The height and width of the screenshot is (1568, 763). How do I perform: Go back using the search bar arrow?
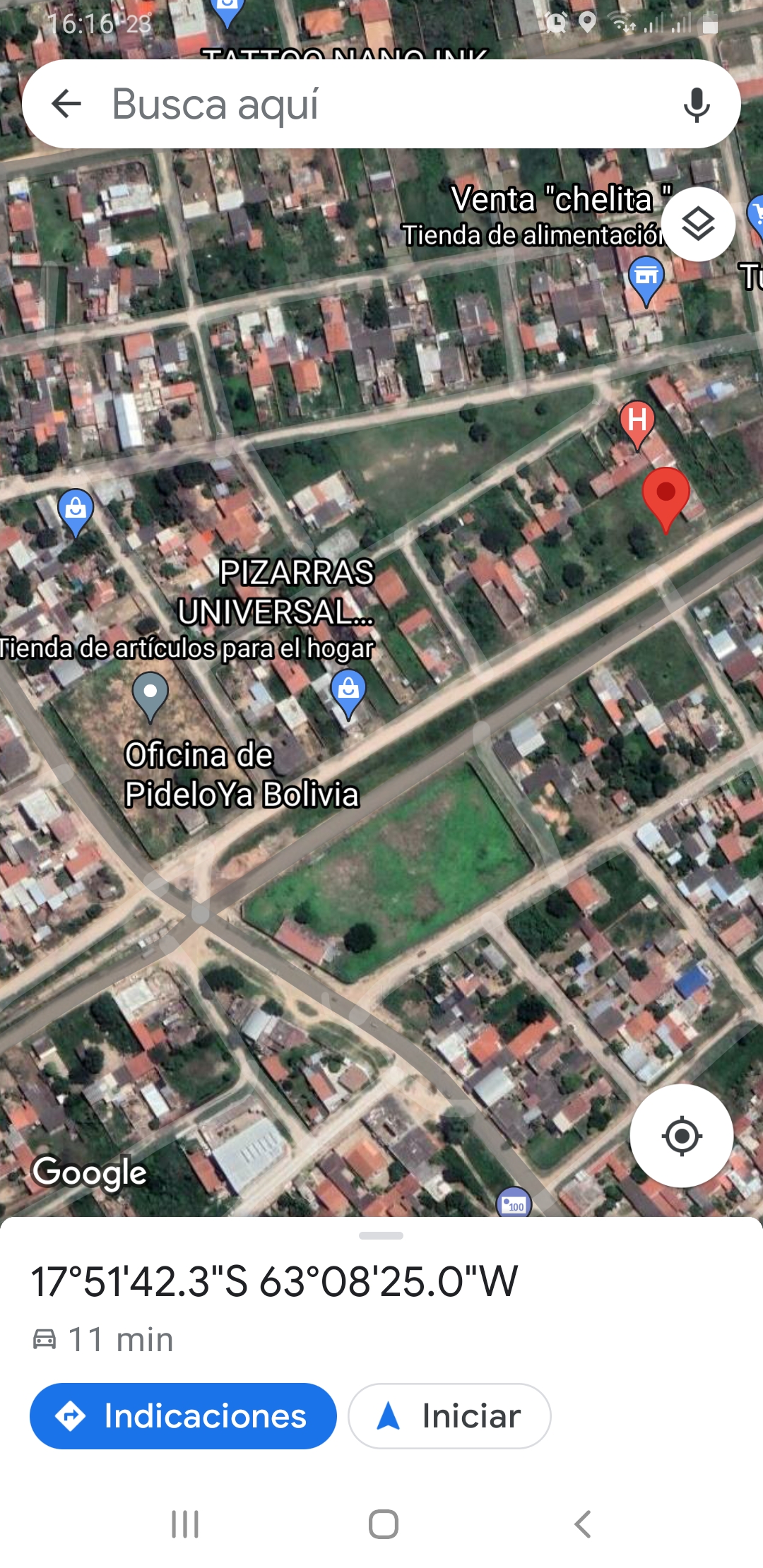[x=67, y=104]
